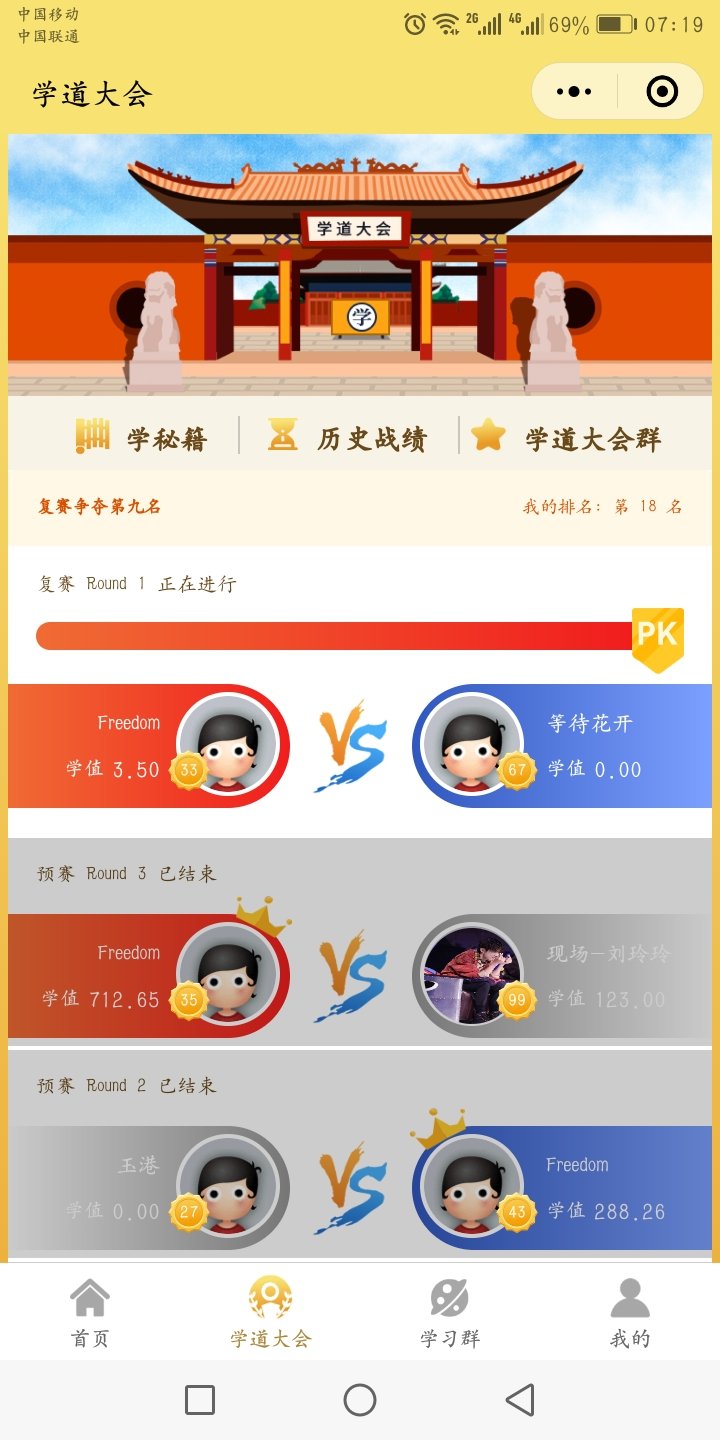View 历史战绩 history records
The width and height of the screenshot is (720, 1440).
coord(348,437)
